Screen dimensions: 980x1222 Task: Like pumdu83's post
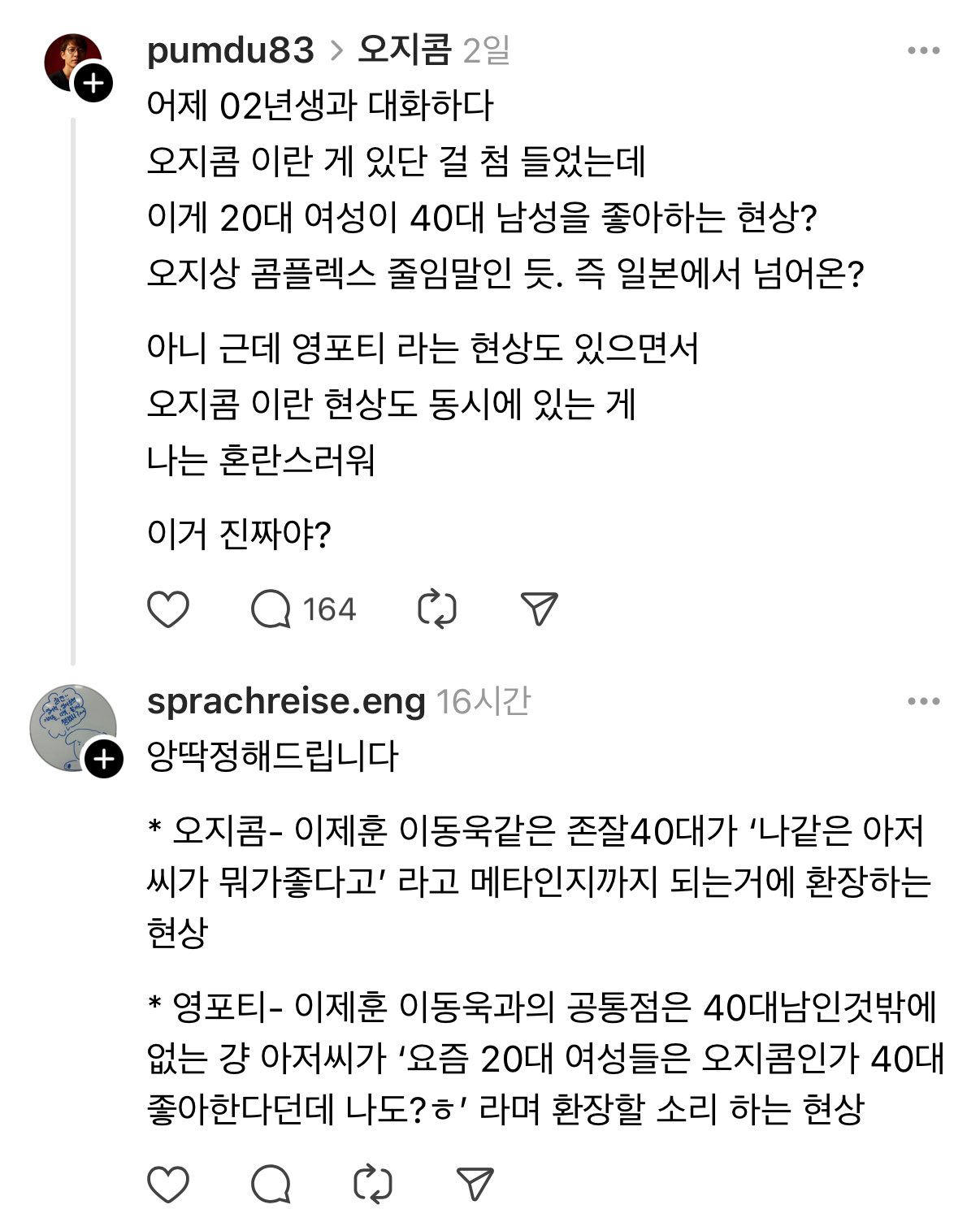168,609
